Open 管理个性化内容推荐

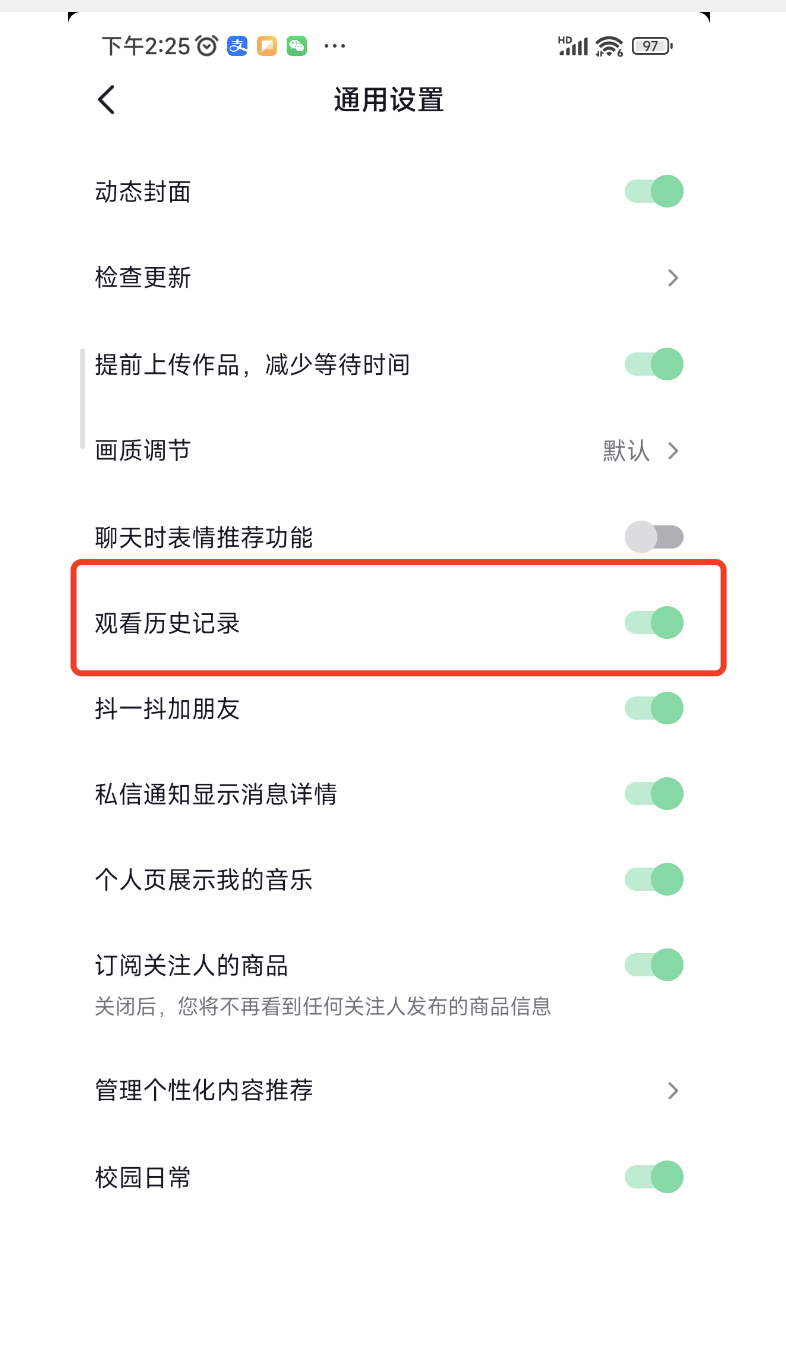click(x=389, y=1090)
